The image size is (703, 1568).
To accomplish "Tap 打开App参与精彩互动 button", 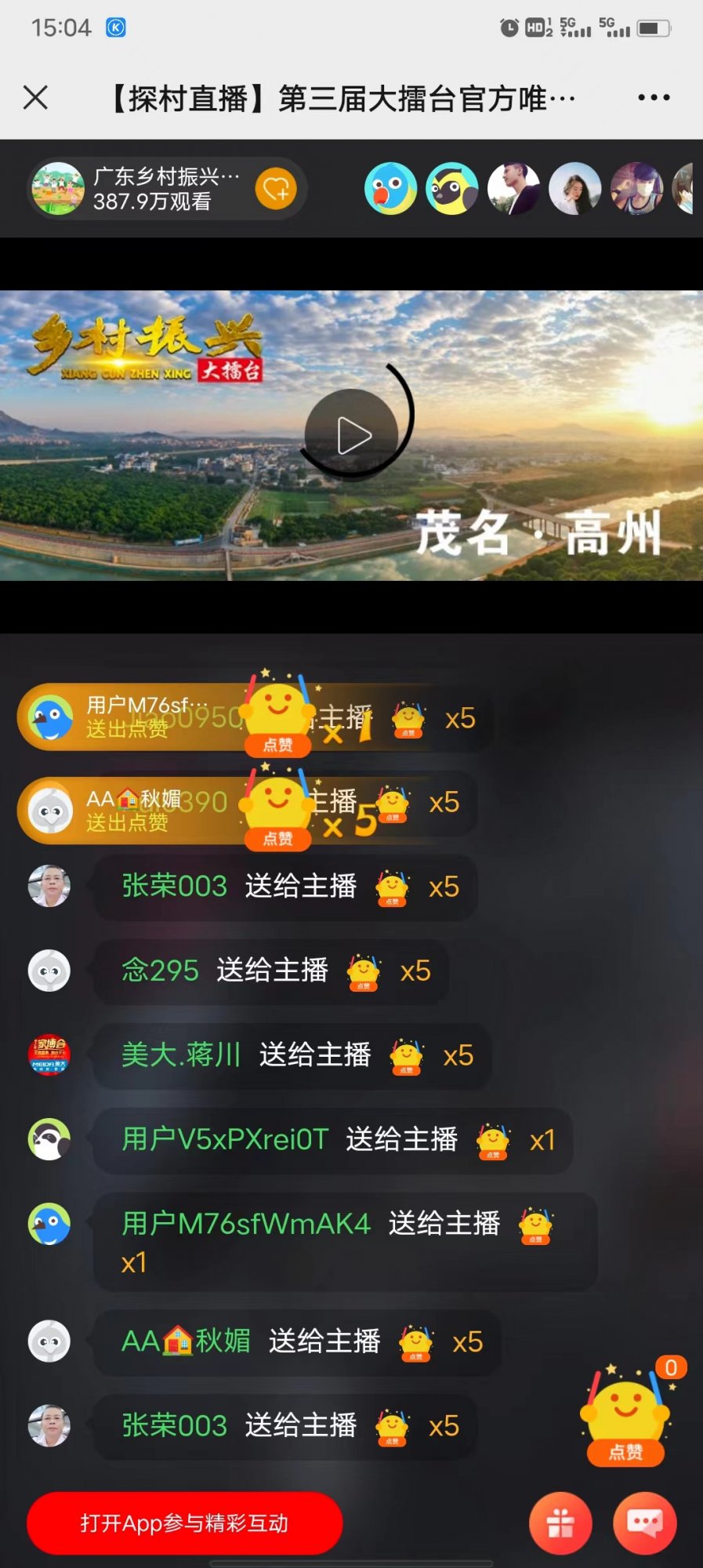I will (x=184, y=1523).
